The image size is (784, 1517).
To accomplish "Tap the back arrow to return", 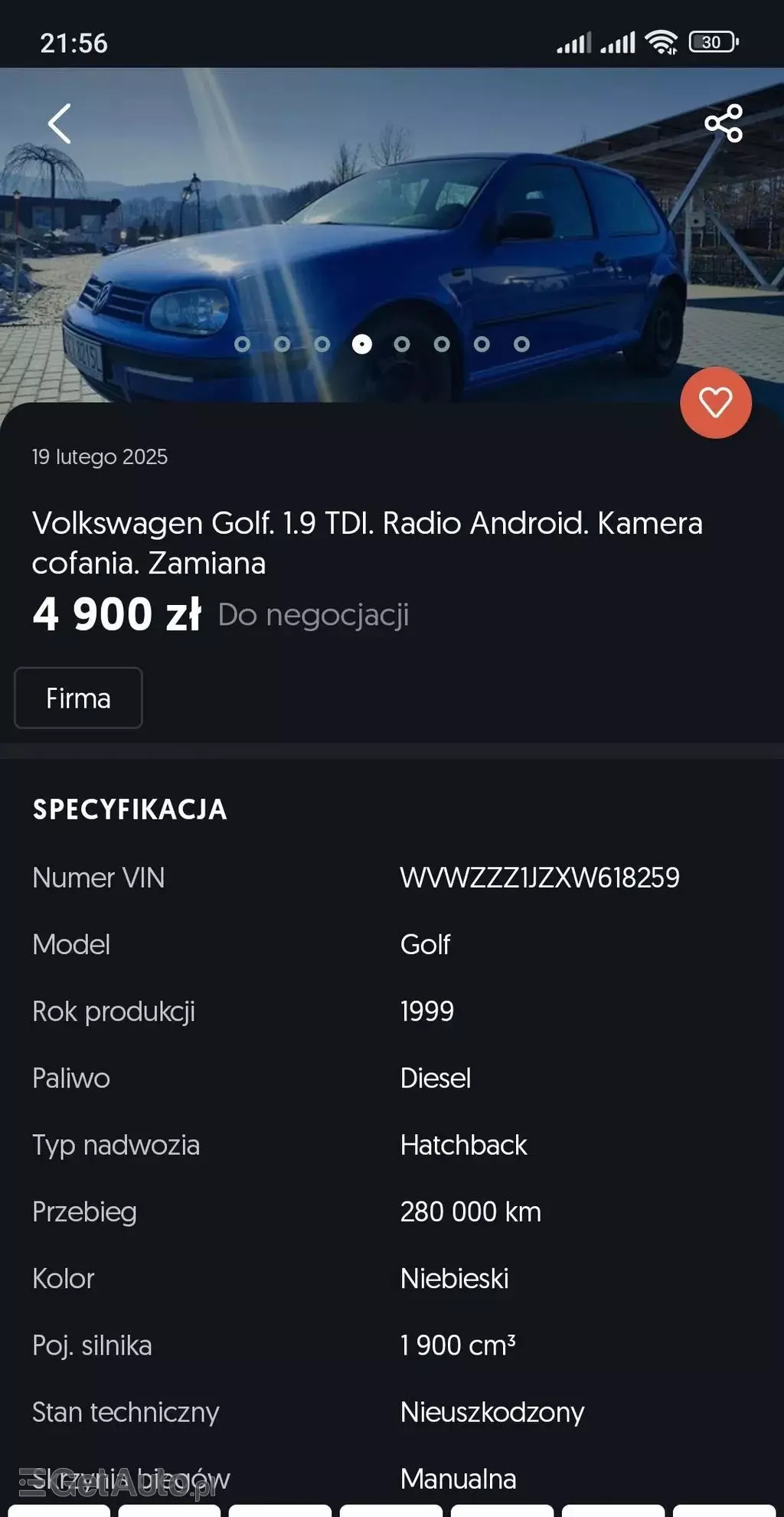I will [58, 121].
